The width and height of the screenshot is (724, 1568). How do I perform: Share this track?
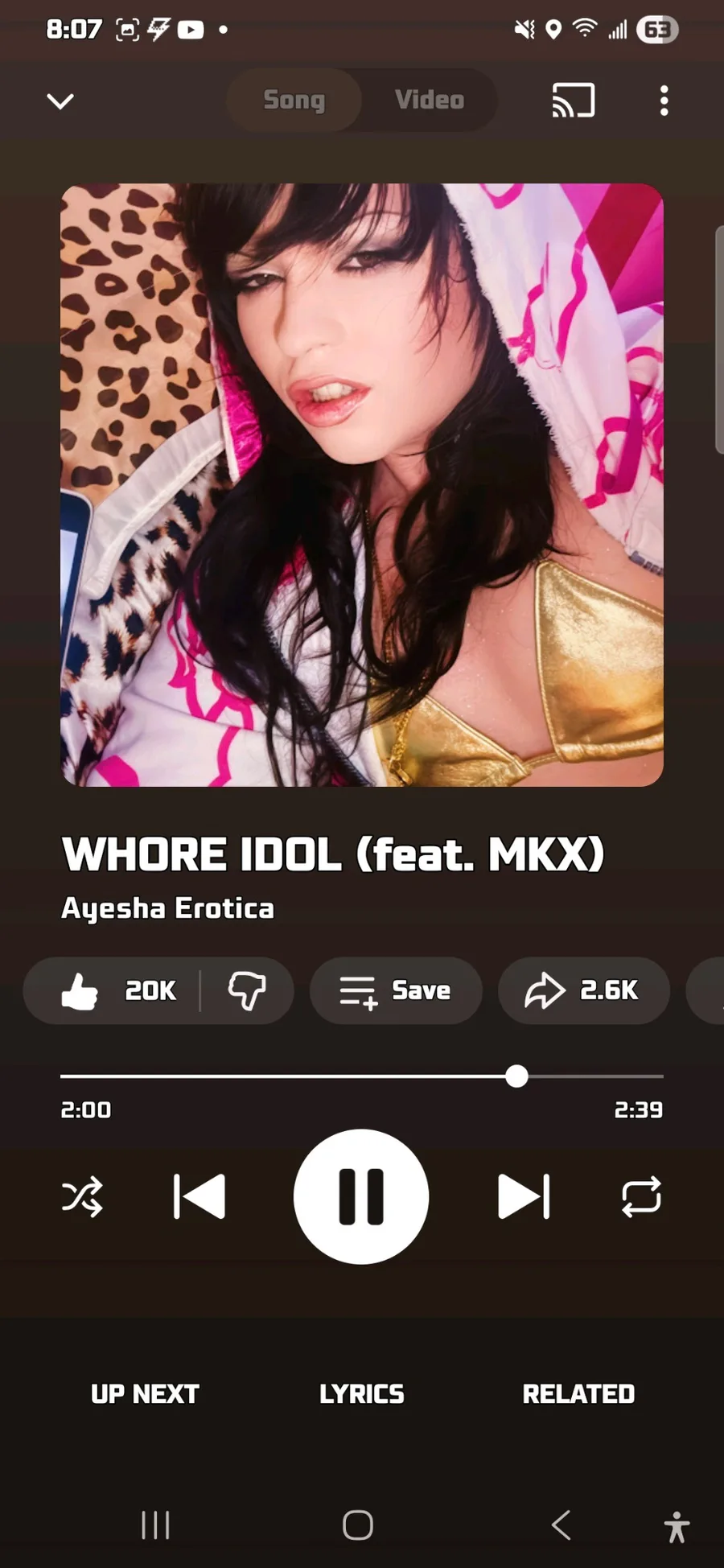583,990
